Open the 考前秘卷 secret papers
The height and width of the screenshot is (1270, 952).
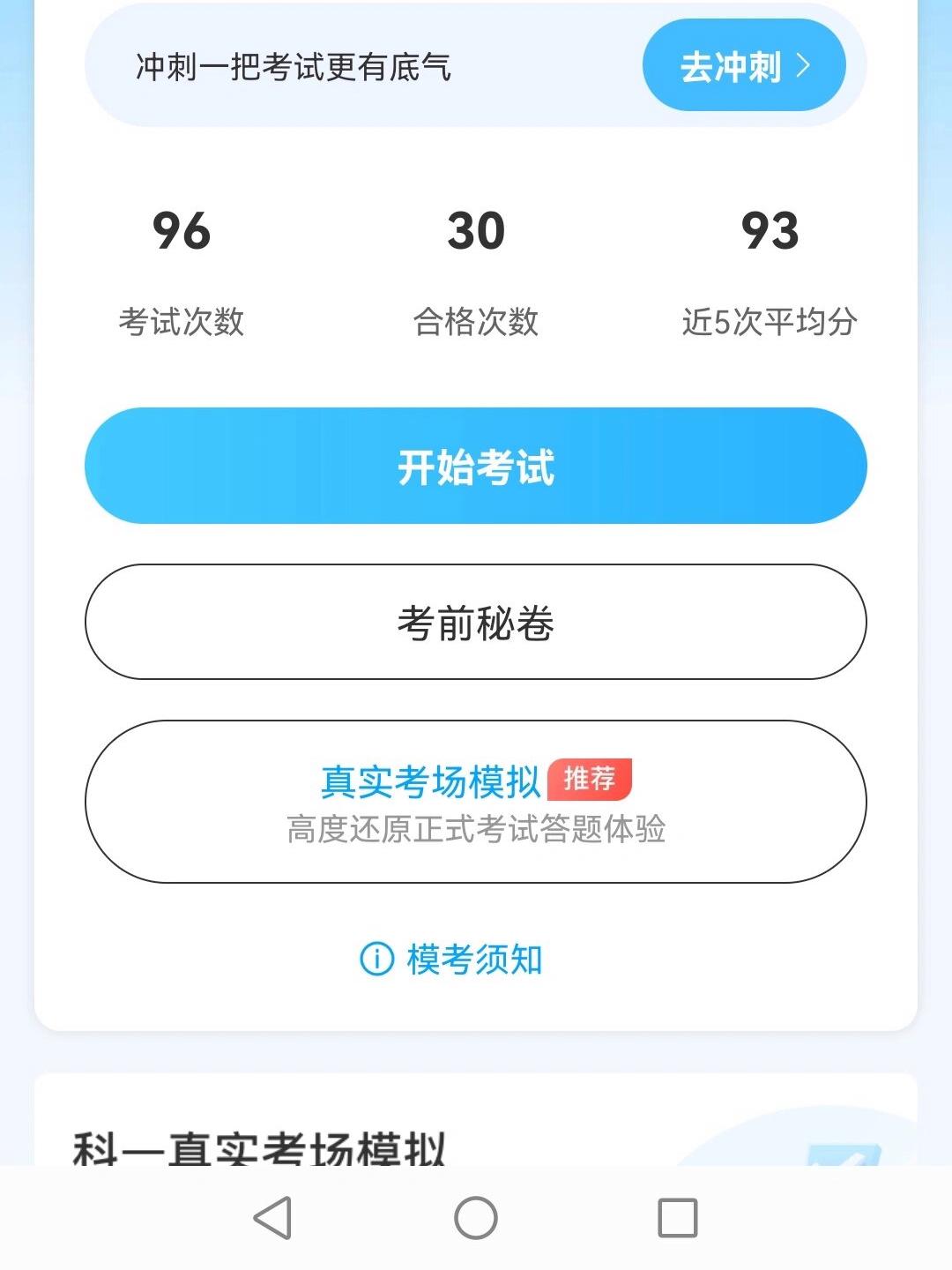475,621
